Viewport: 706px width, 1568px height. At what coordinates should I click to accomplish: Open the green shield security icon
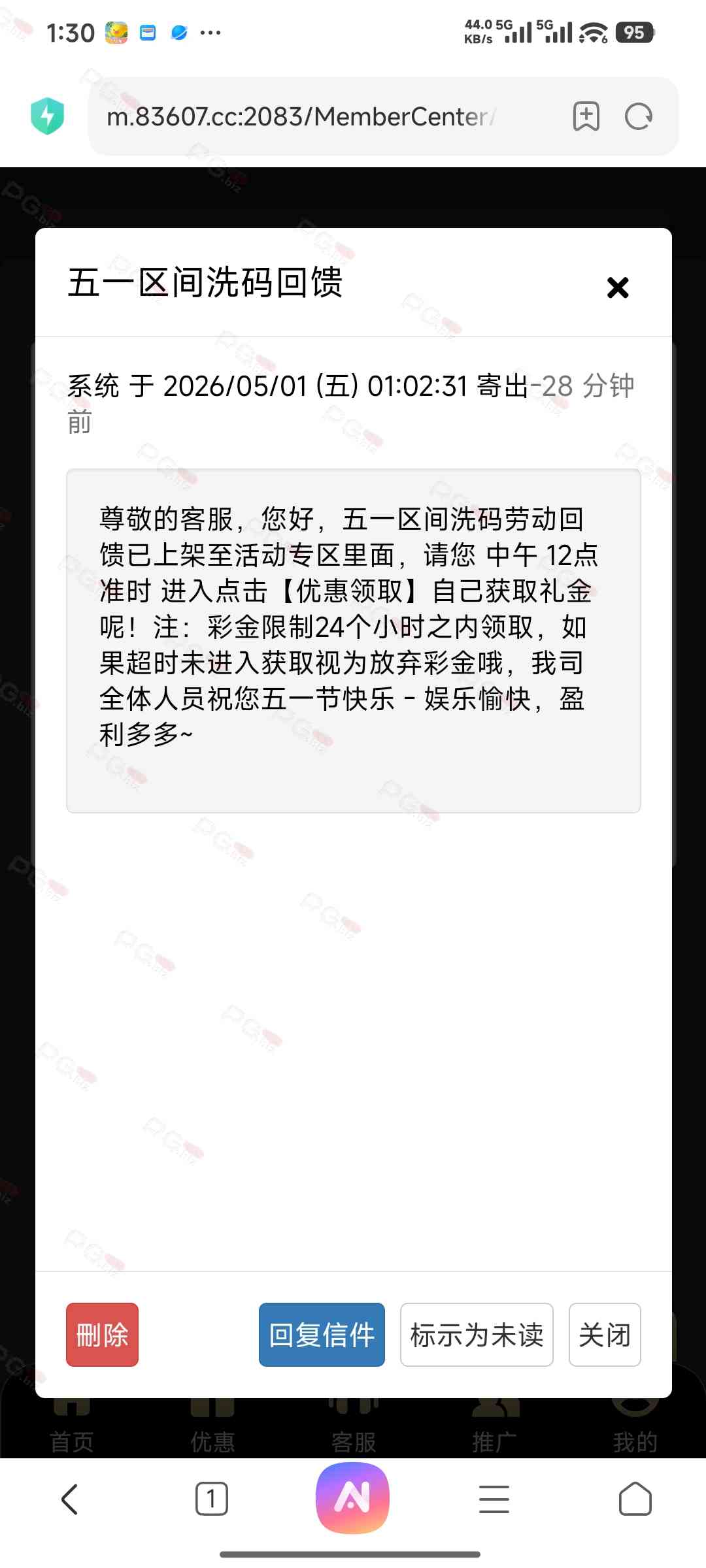(47, 116)
